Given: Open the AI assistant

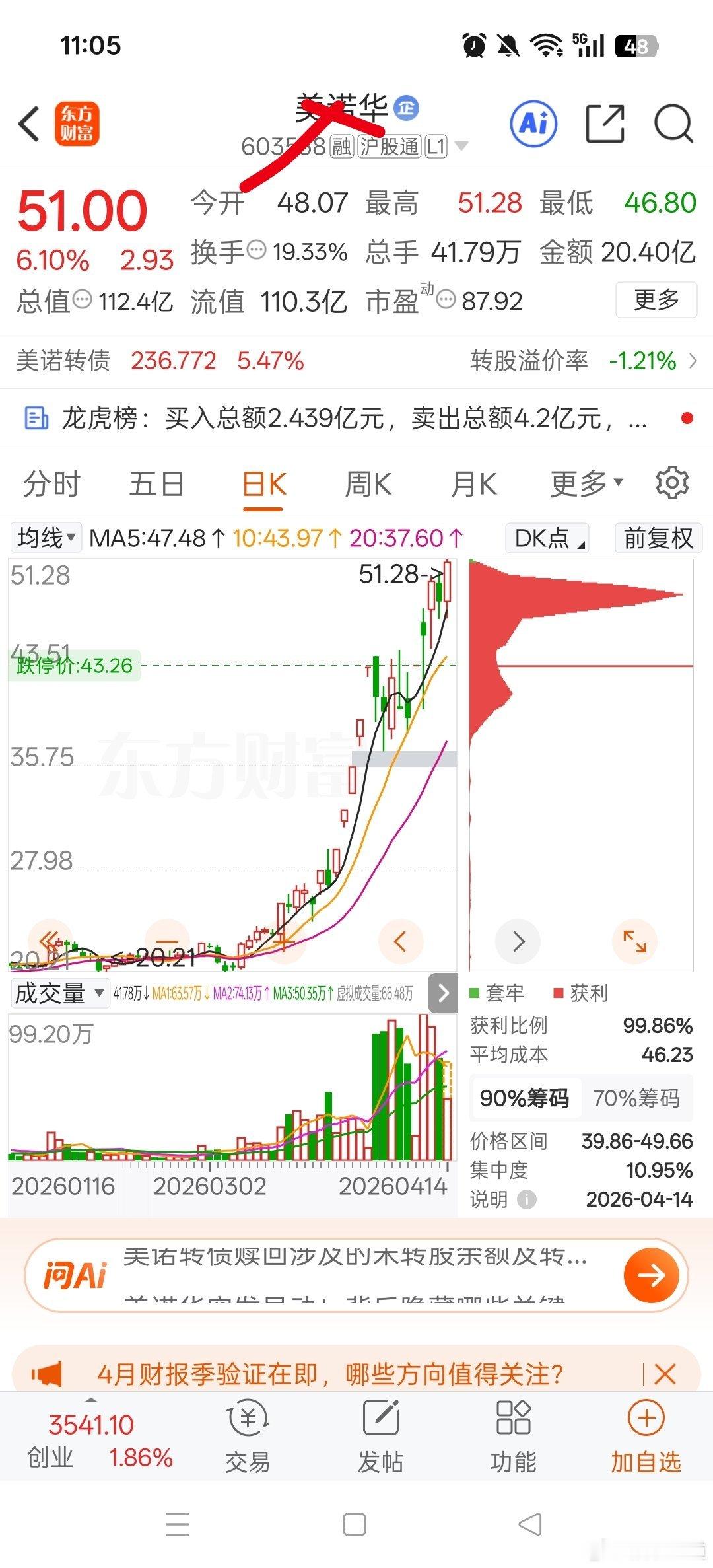Looking at the screenshot, I should [533, 124].
